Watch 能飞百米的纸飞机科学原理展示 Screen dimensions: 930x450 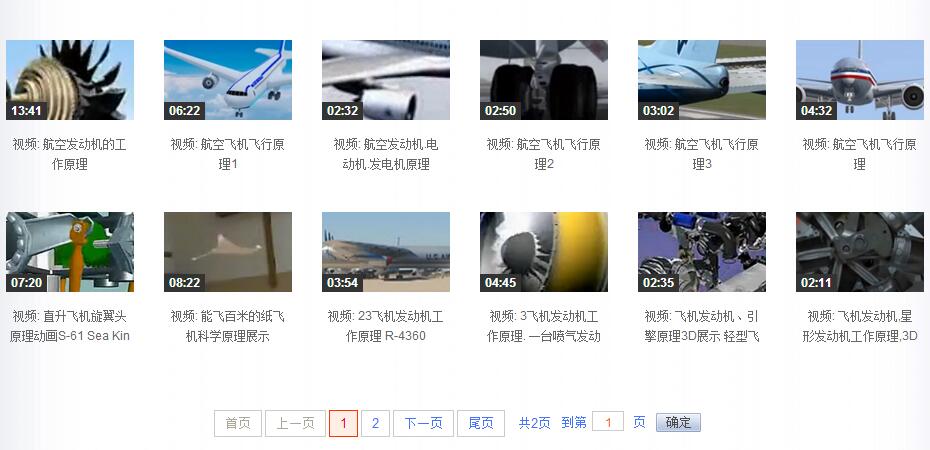[x=228, y=252]
